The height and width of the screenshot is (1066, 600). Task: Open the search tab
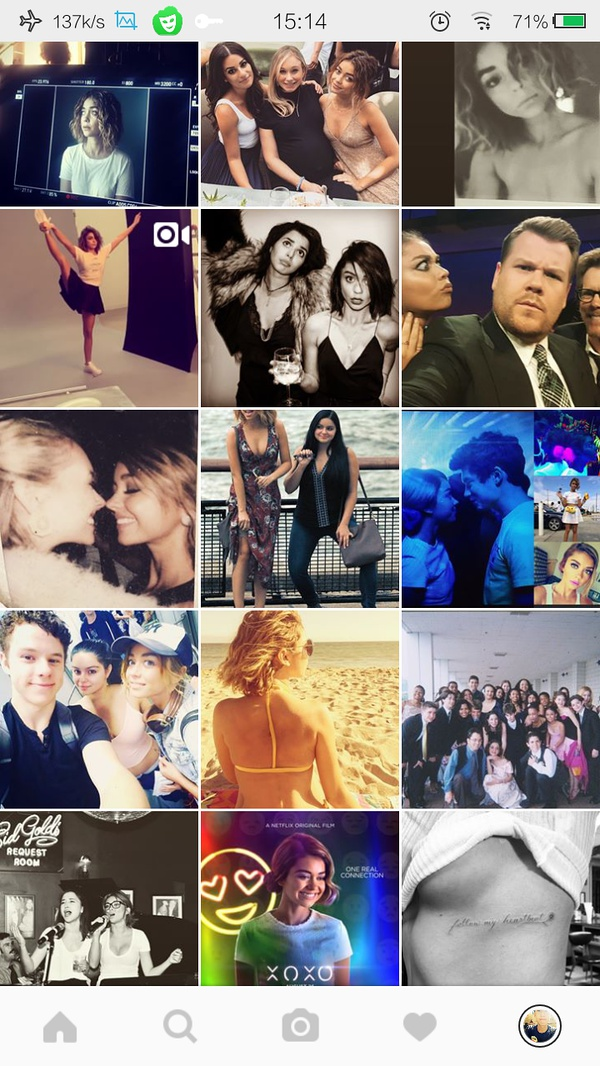pyautogui.click(x=180, y=1026)
